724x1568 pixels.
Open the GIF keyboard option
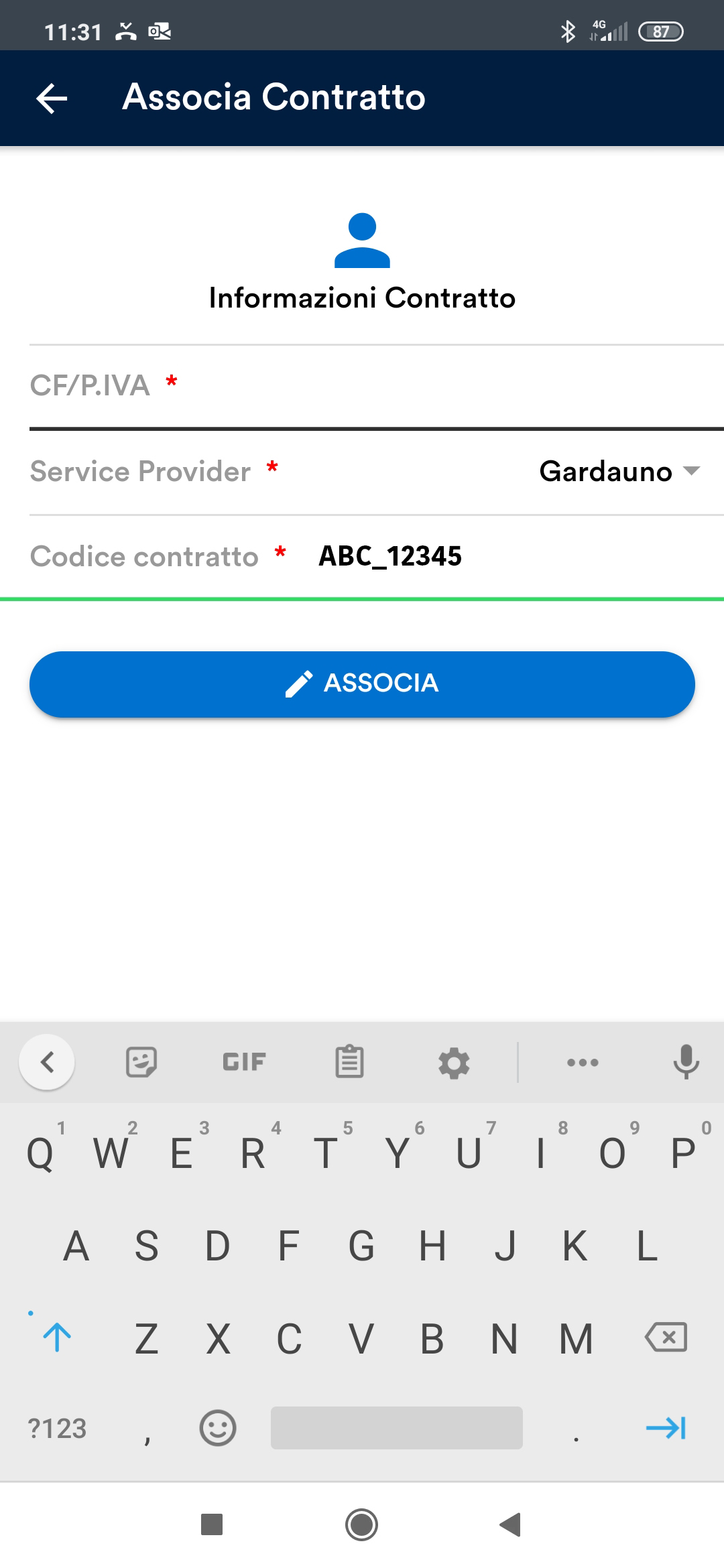(244, 1062)
